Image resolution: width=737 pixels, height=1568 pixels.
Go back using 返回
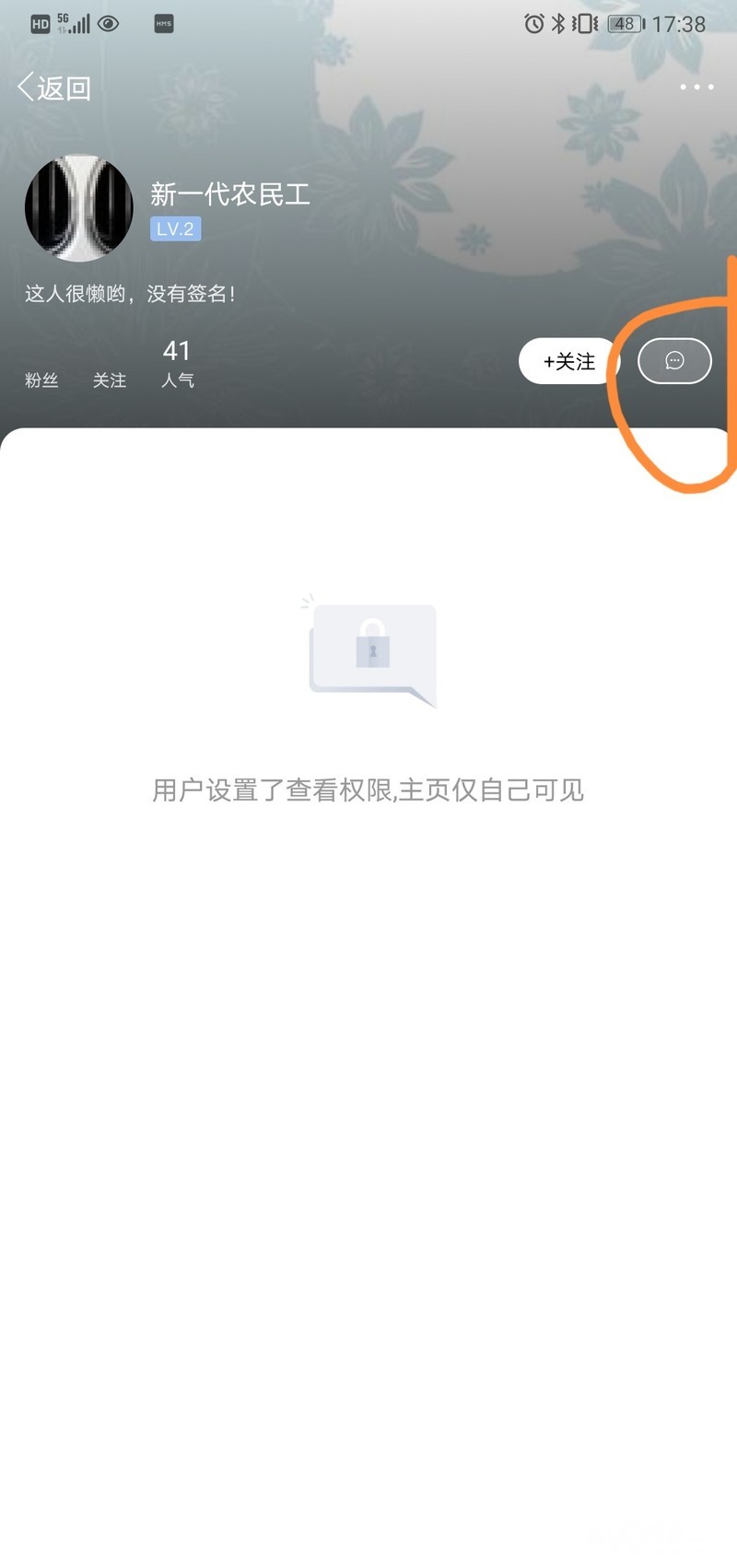point(54,88)
